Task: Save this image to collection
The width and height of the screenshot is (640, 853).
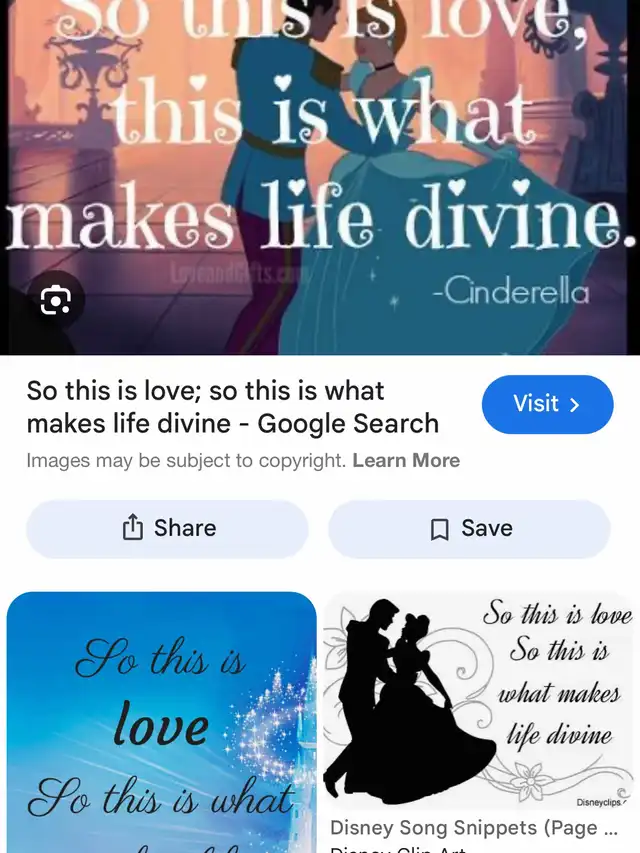Action: (x=469, y=528)
